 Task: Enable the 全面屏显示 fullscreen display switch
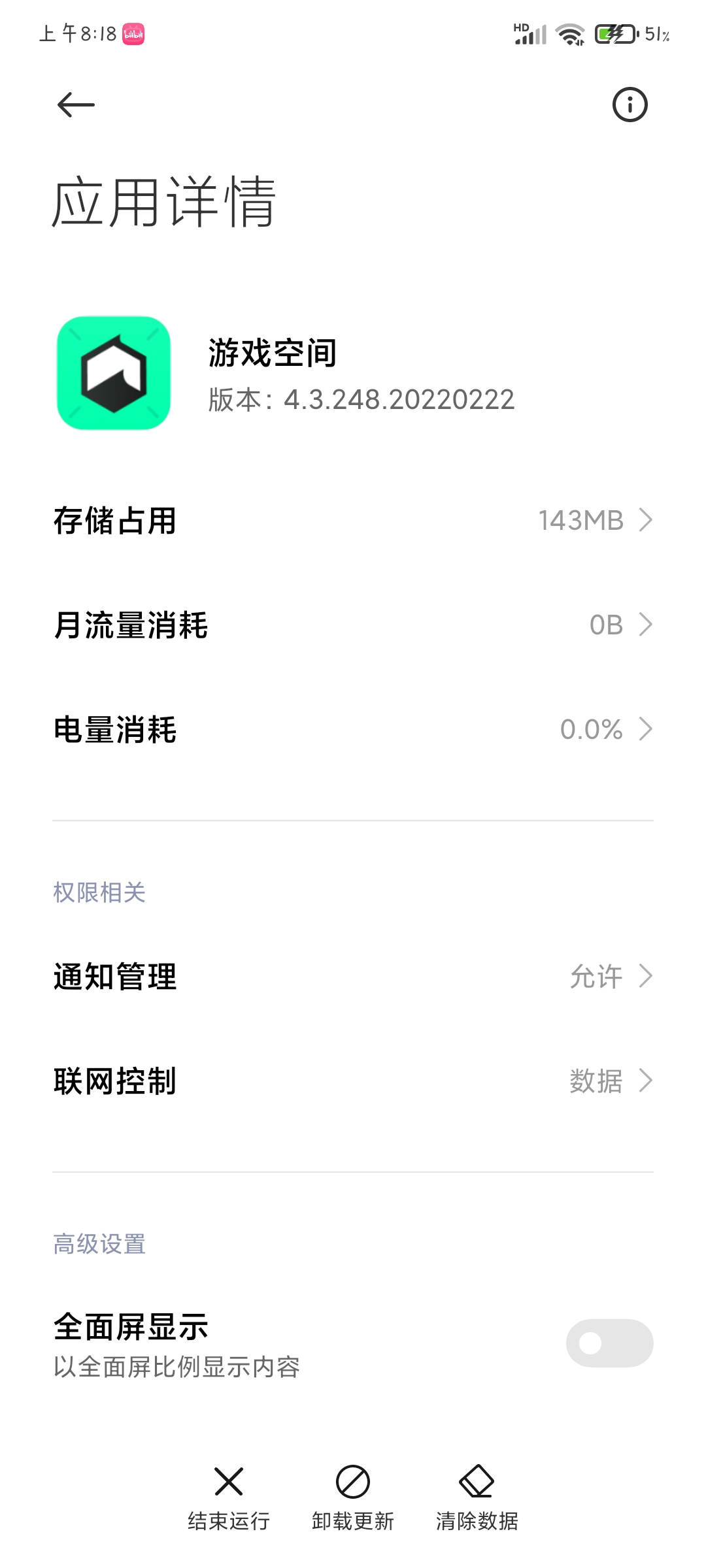[609, 1343]
